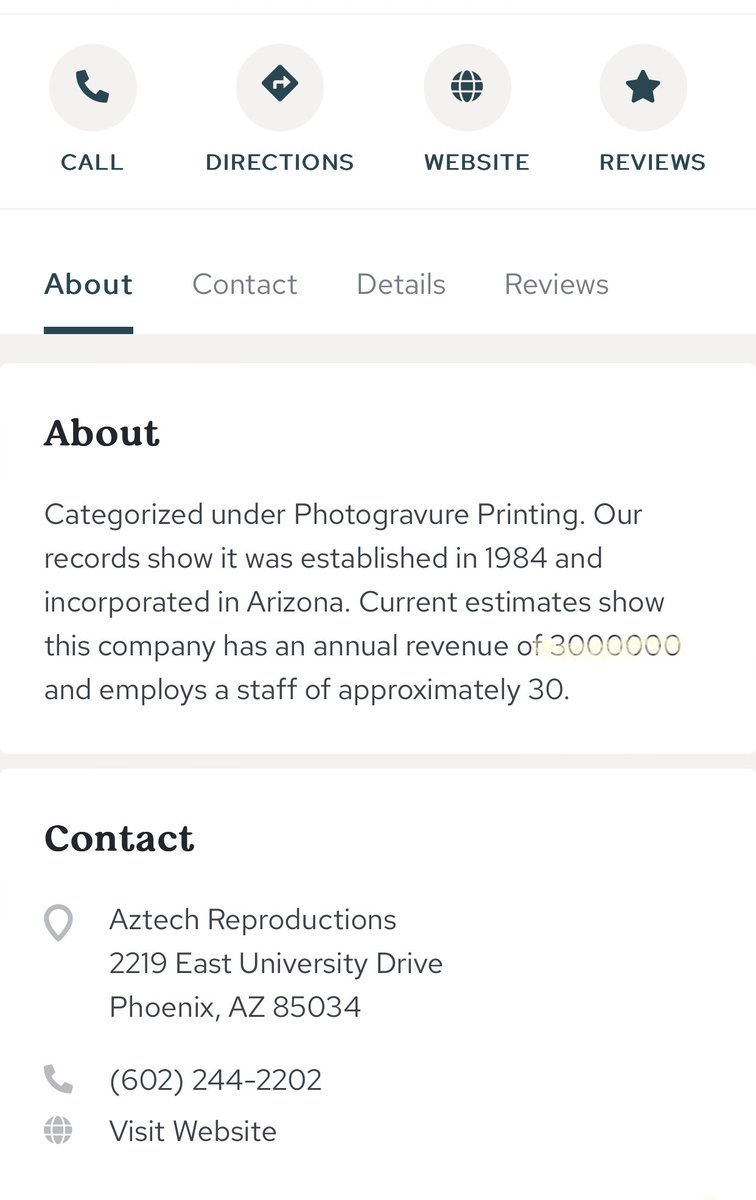Image resolution: width=756 pixels, height=1200 pixels.
Task: Dial the phone number (602) 244-2202
Action: coord(215,1080)
